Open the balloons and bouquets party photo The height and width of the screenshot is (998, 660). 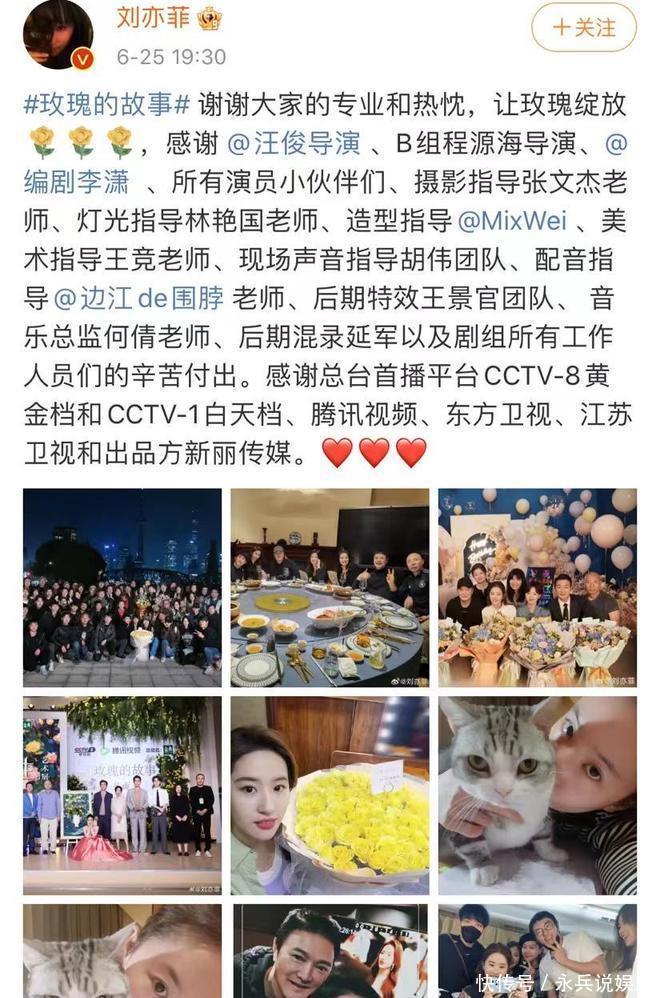(x=537, y=587)
